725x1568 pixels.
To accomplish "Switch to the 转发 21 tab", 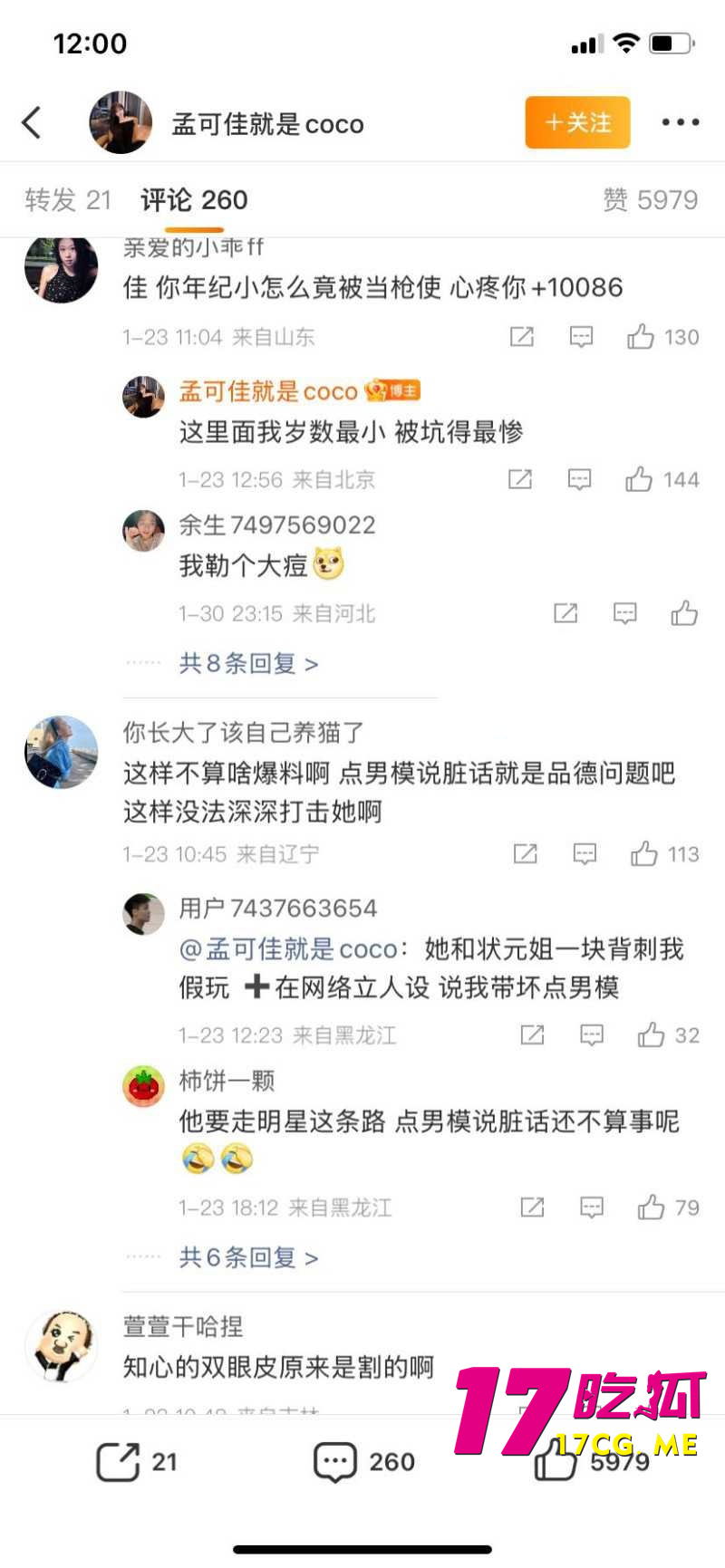I will [68, 200].
